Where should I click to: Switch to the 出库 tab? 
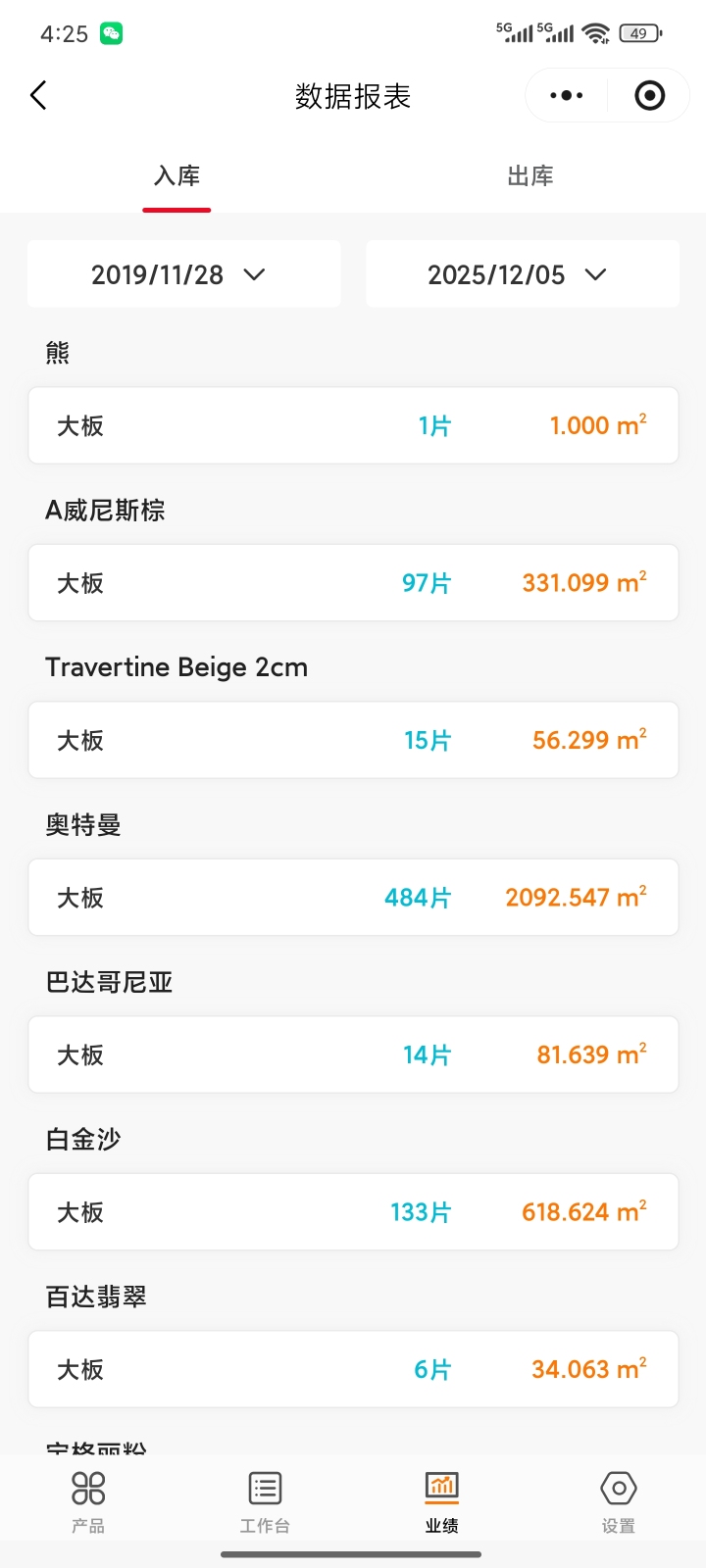(x=529, y=176)
